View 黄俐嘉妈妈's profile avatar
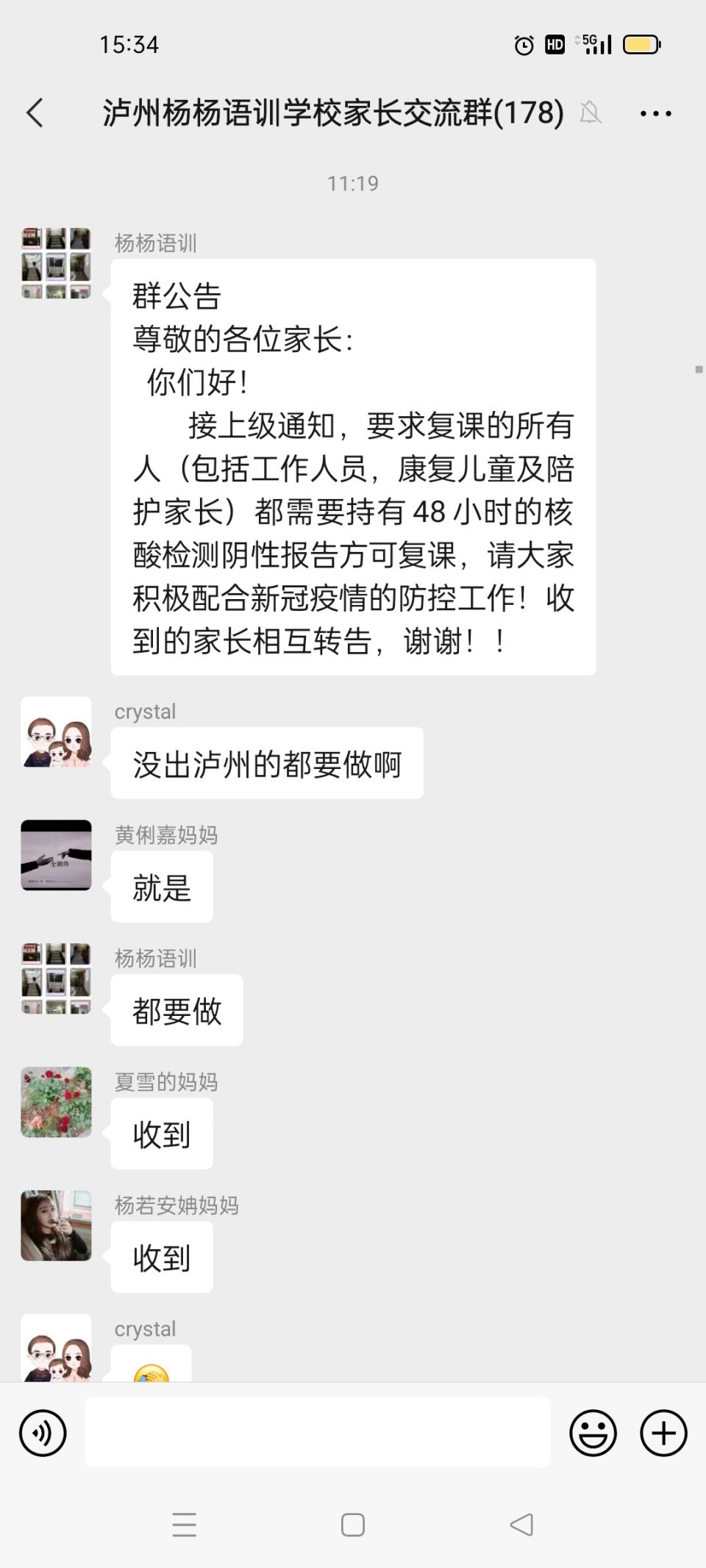 (56, 855)
